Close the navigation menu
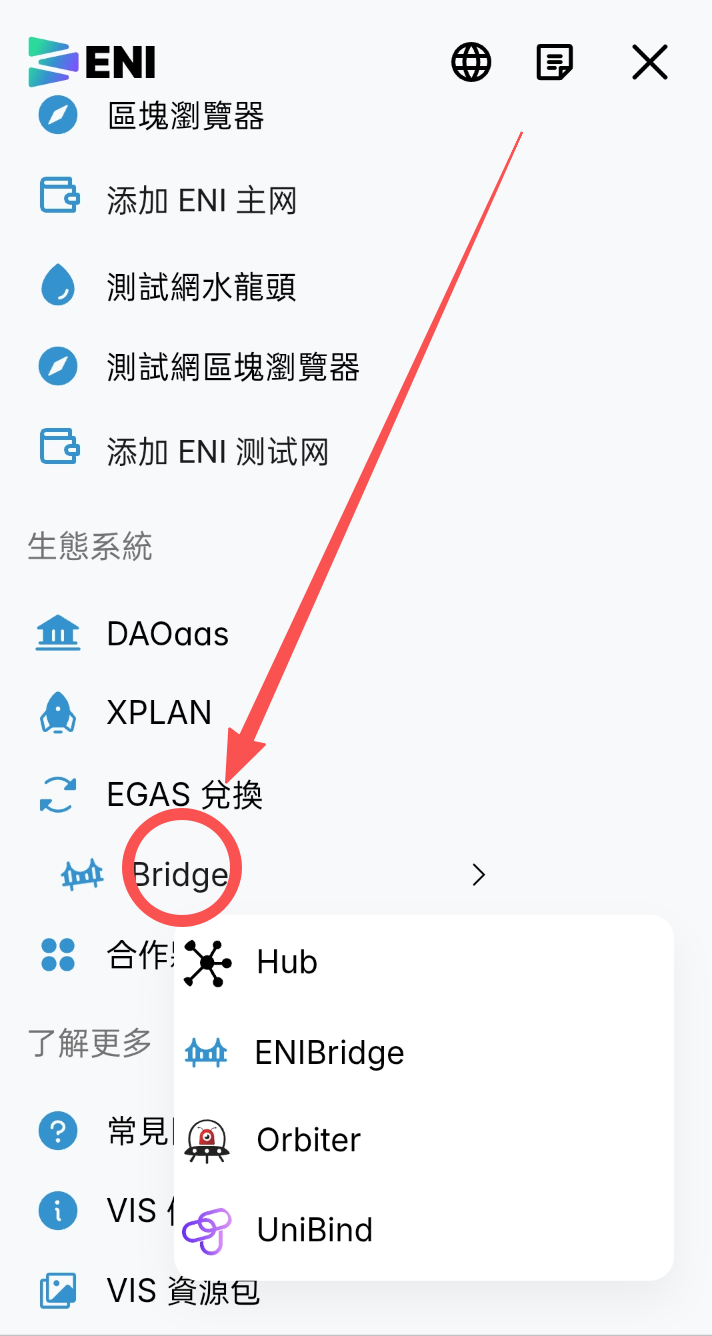The height and width of the screenshot is (1336, 712). [650, 62]
